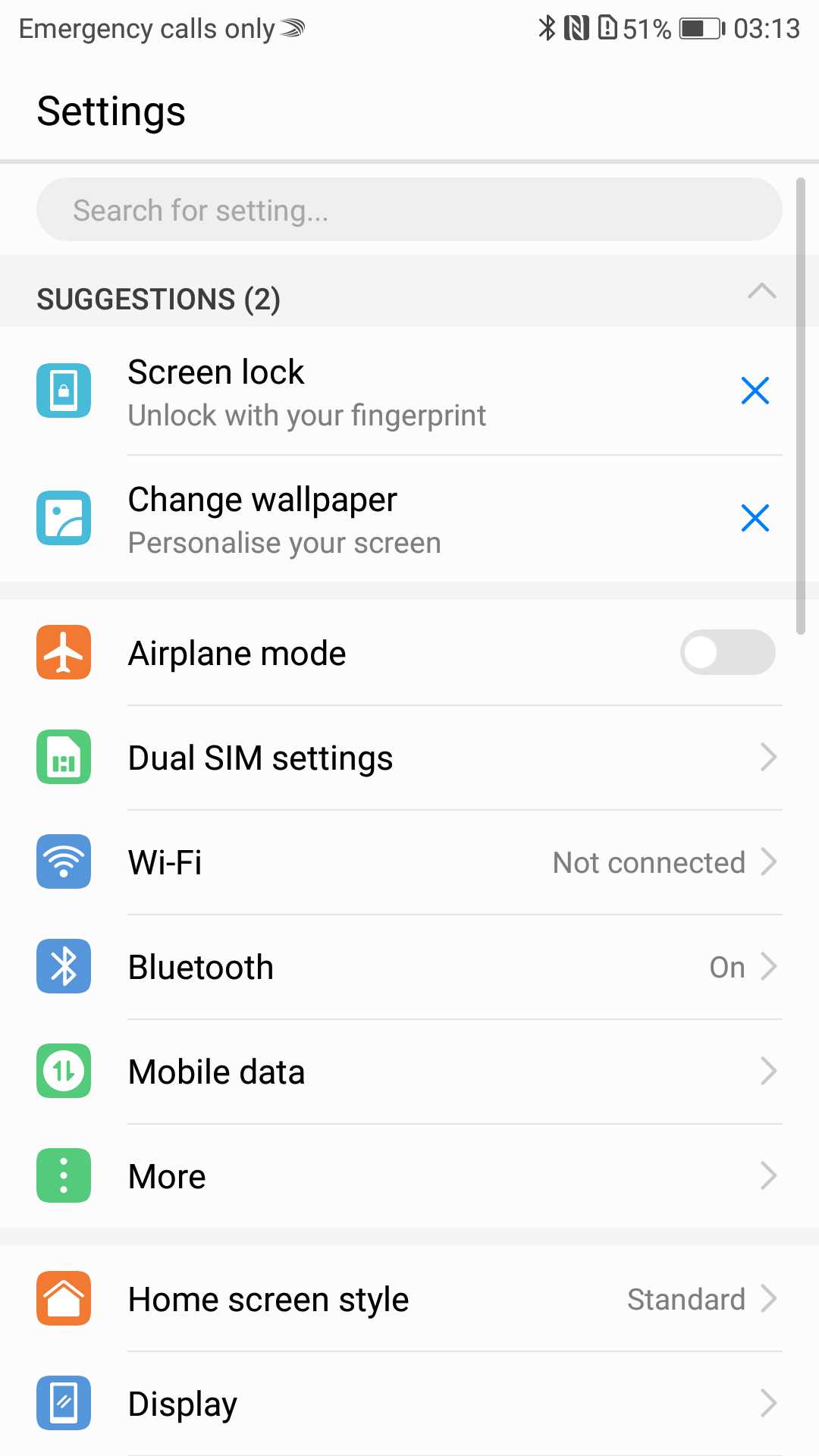This screenshot has width=819, height=1456.
Task: Open Wi-Fi settings
Action: click(x=409, y=862)
